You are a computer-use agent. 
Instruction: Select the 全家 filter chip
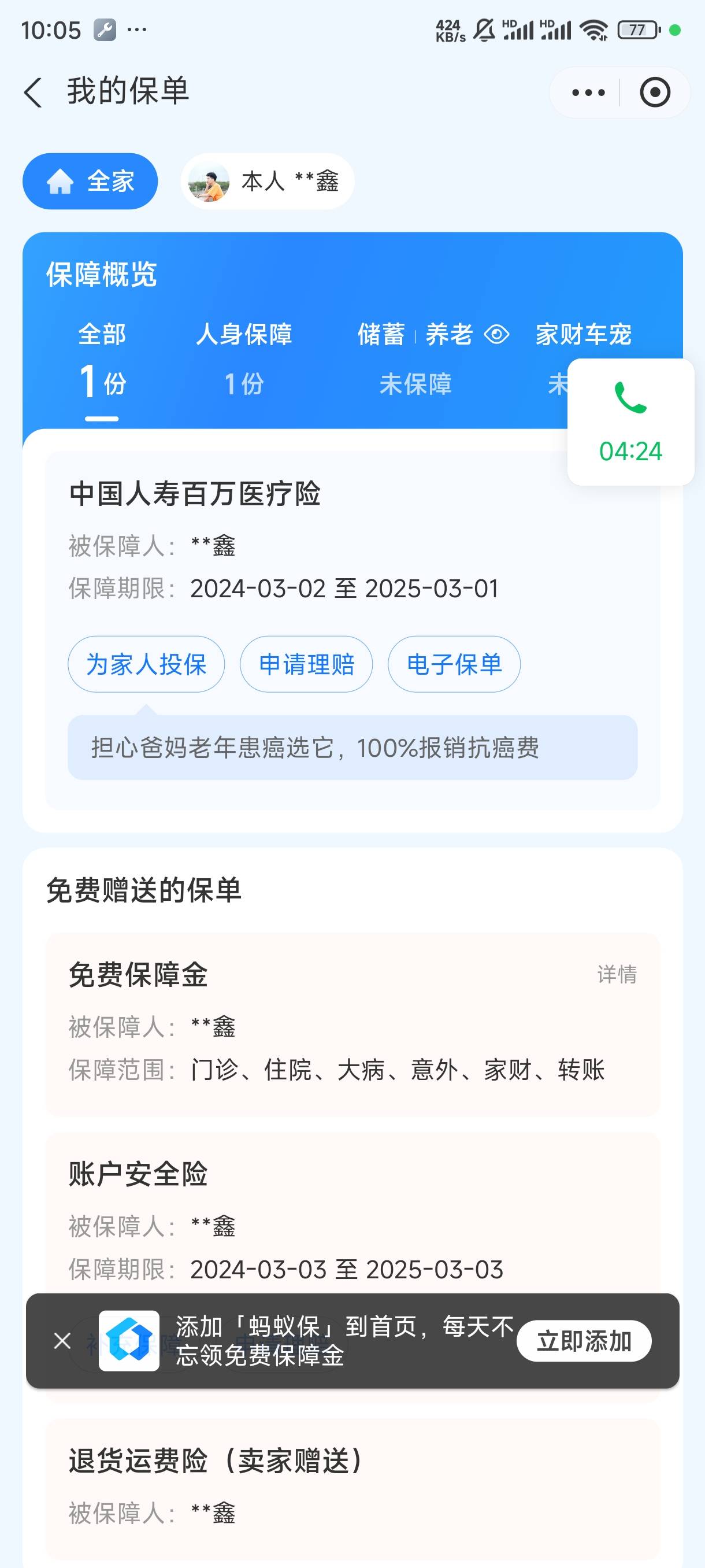(x=90, y=182)
